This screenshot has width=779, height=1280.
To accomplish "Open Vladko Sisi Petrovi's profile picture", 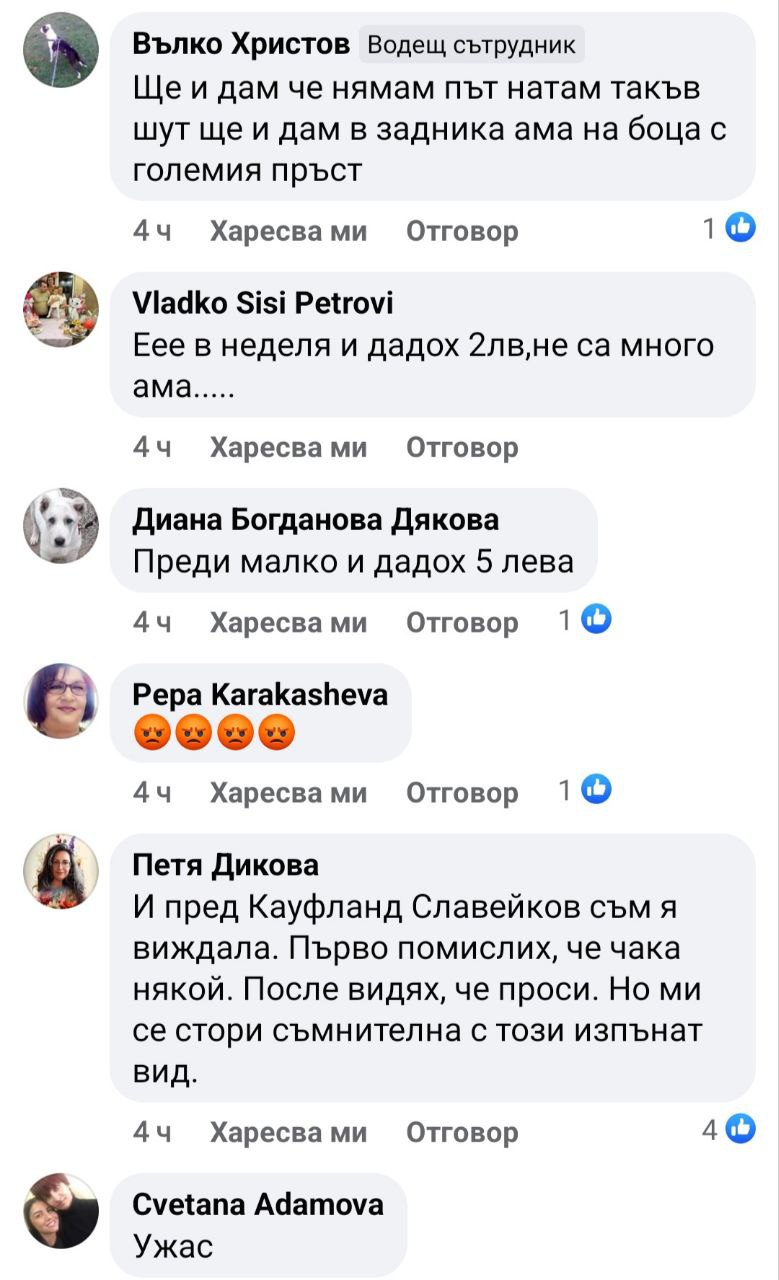I will click(x=61, y=309).
